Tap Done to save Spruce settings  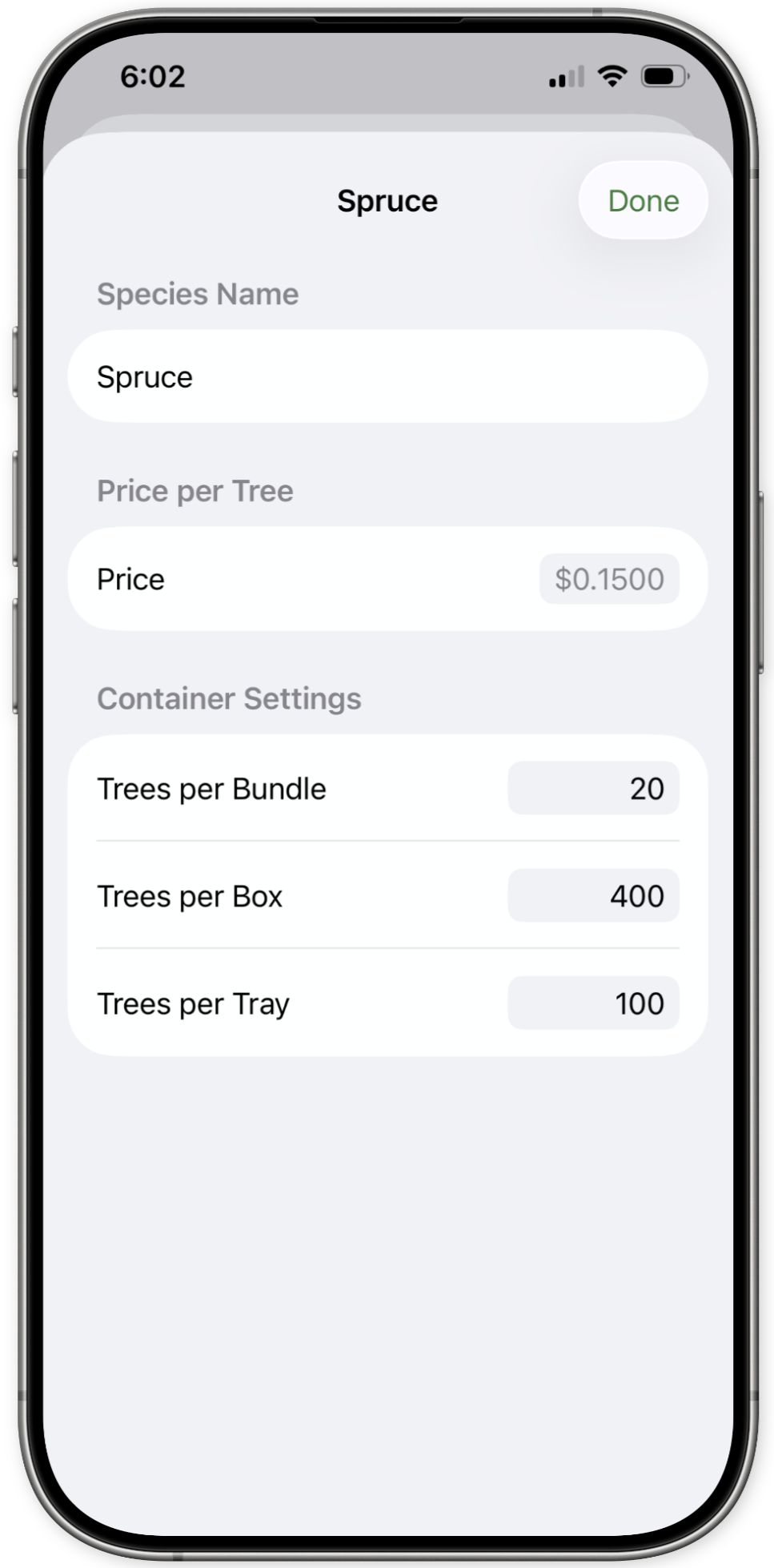643,201
